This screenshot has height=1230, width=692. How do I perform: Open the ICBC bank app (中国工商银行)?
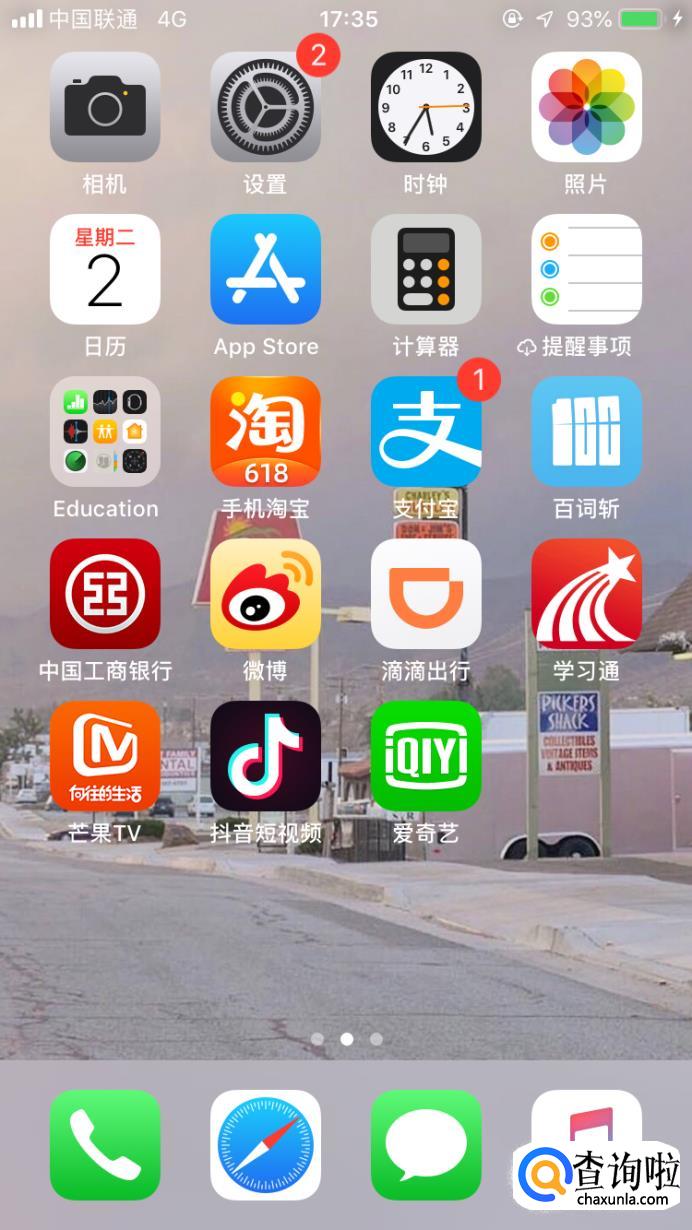105,593
